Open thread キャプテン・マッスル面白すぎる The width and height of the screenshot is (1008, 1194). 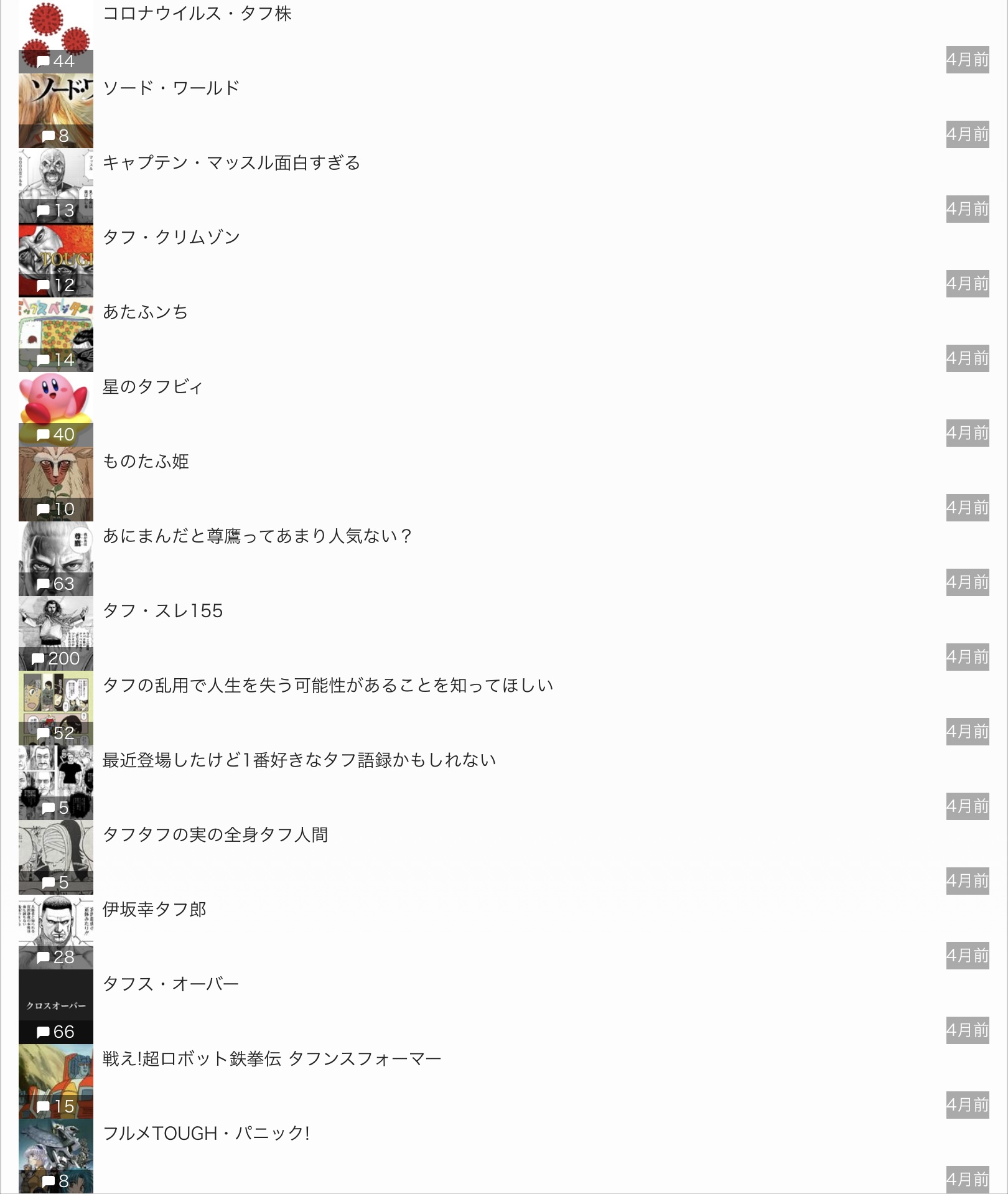231,163
